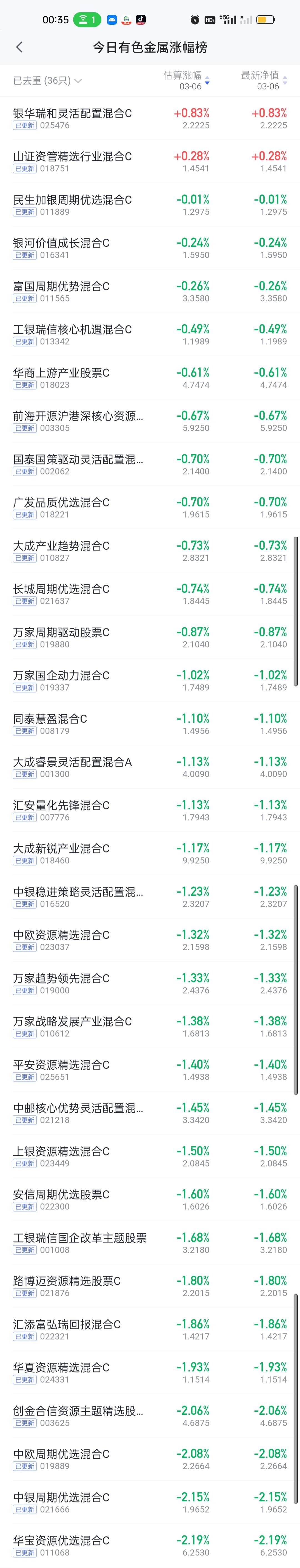Open 华商上游产业股票C fund
Viewport: 300px width, 1568px height.
[x=150, y=378]
